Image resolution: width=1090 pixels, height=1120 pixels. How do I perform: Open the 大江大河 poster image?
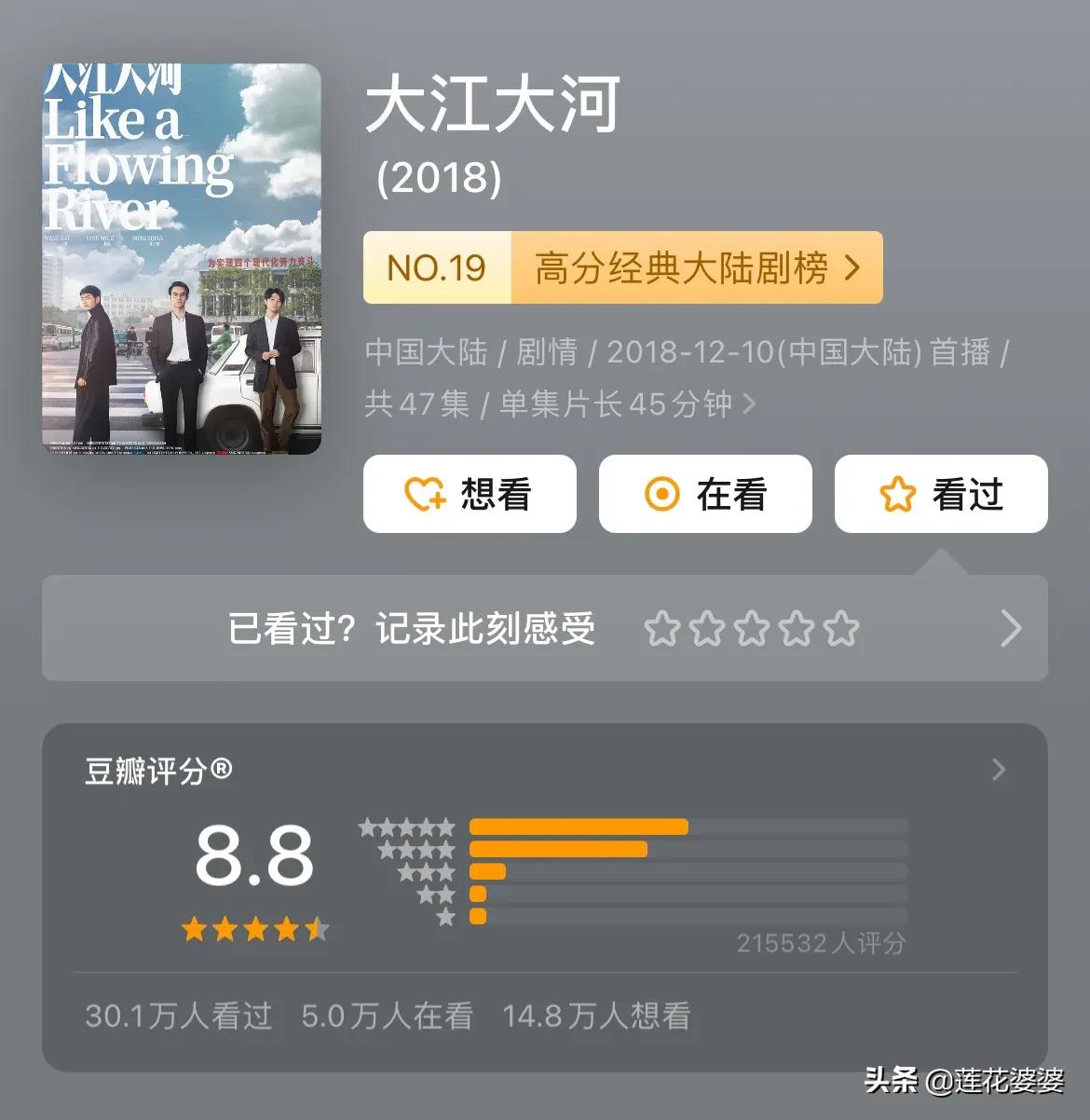(182, 259)
